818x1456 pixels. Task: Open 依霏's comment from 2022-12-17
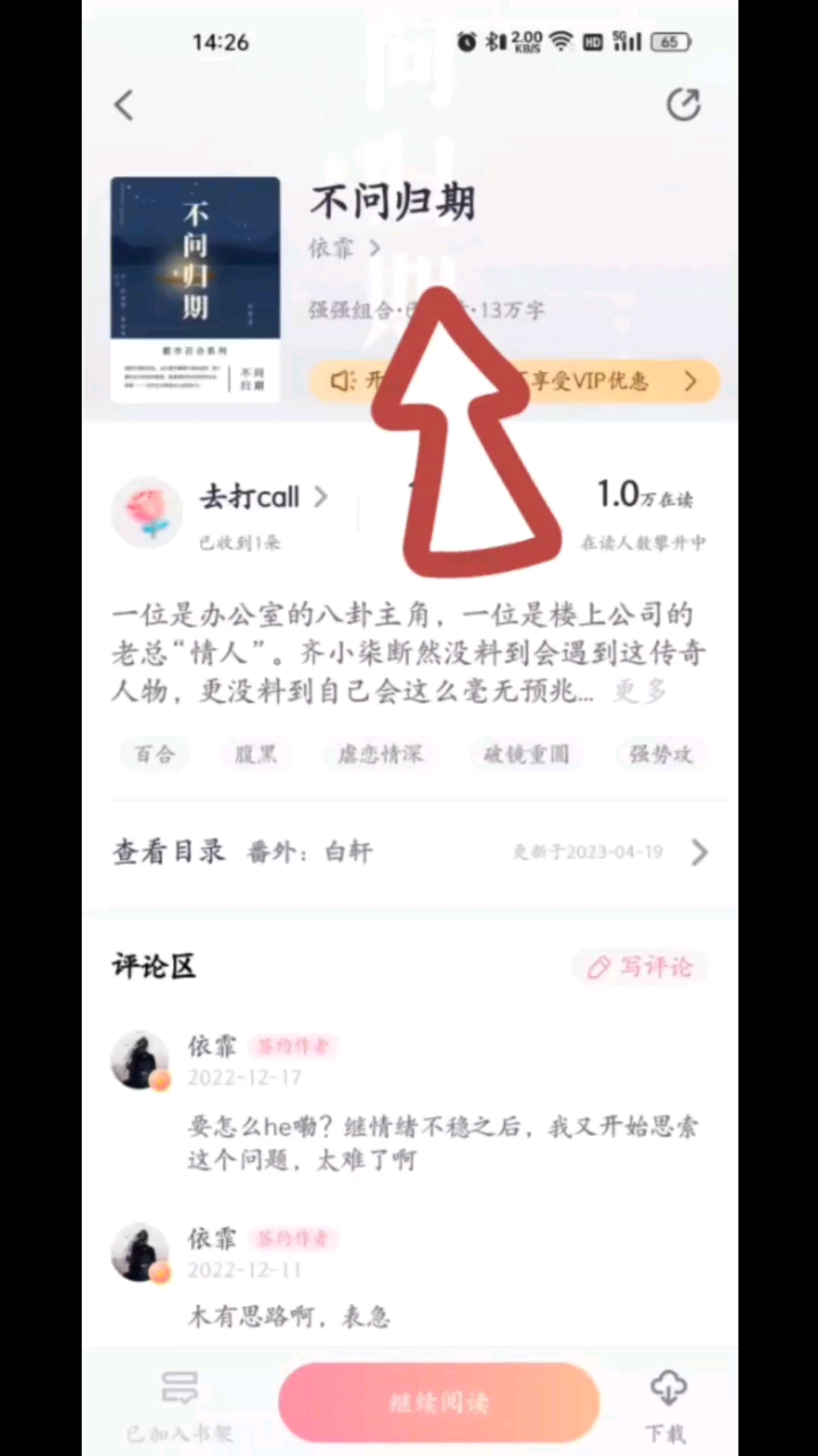[442, 1143]
